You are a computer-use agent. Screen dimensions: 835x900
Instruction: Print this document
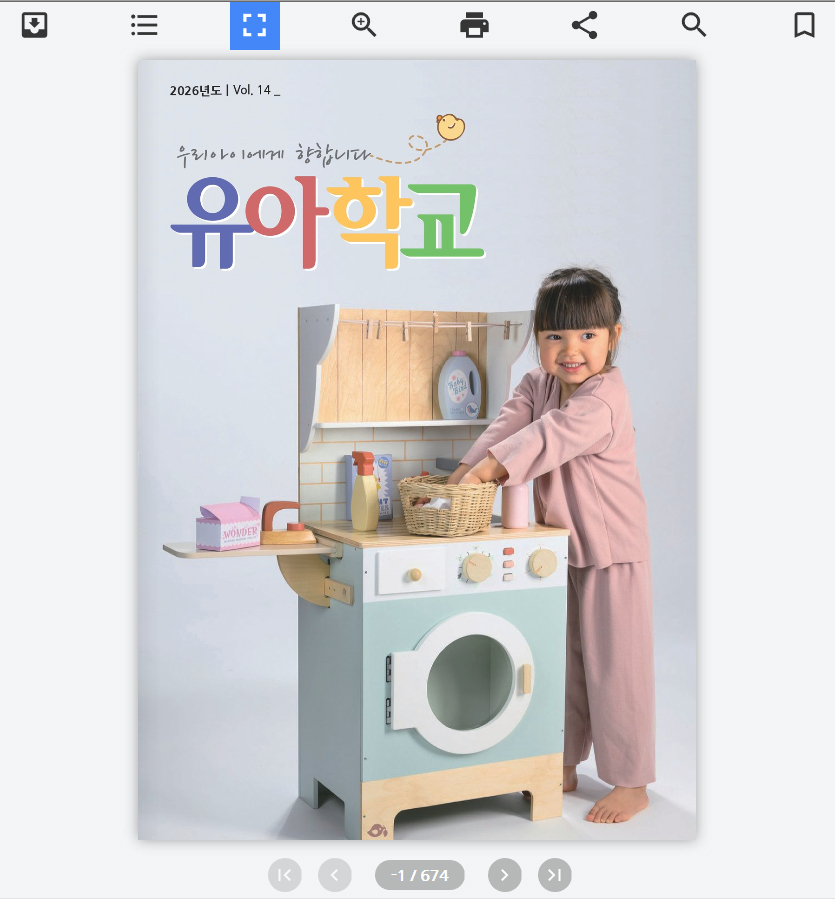click(475, 25)
